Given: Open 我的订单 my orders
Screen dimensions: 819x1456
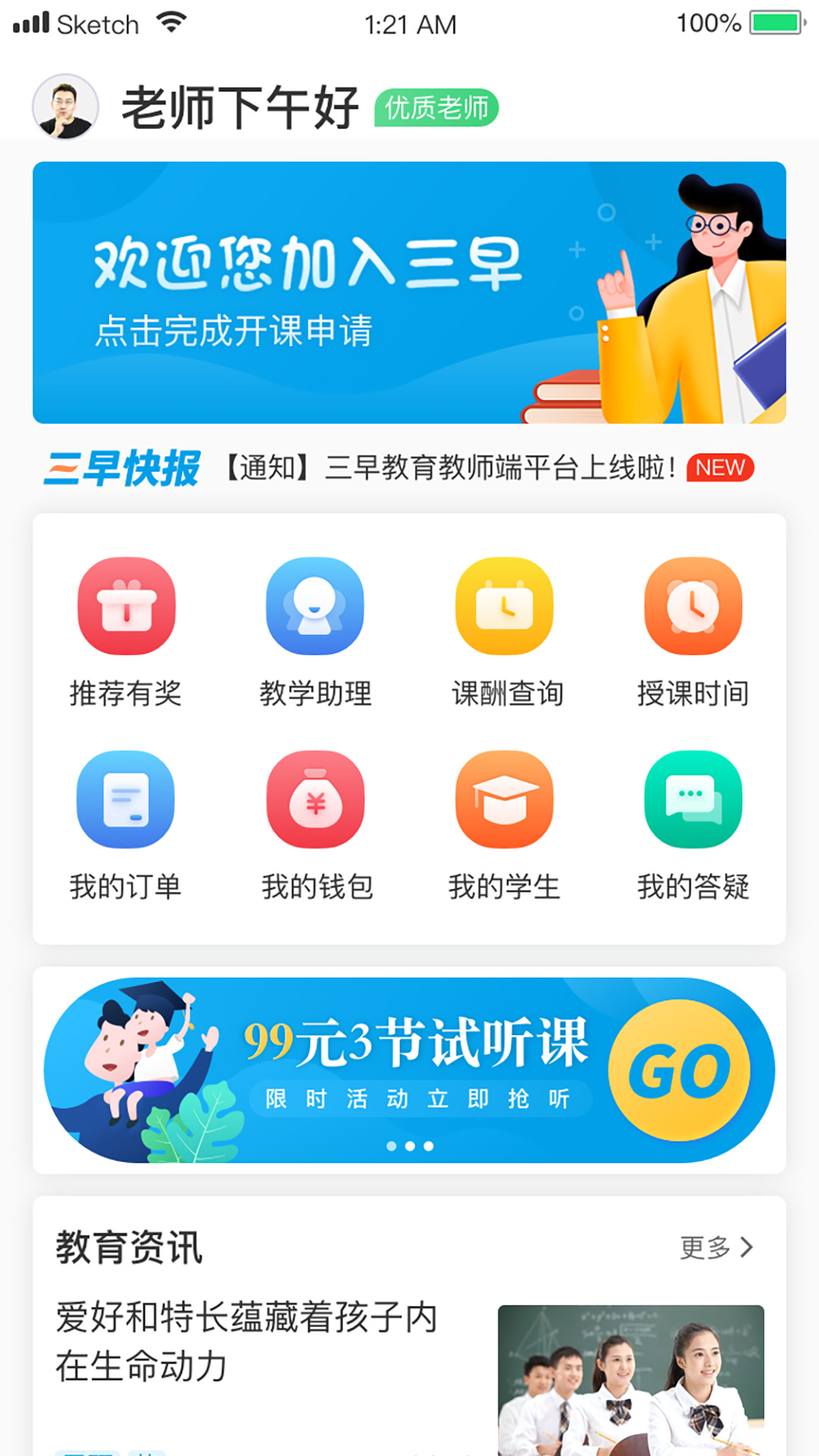Looking at the screenshot, I should pyautogui.click(x=126, y=824).
